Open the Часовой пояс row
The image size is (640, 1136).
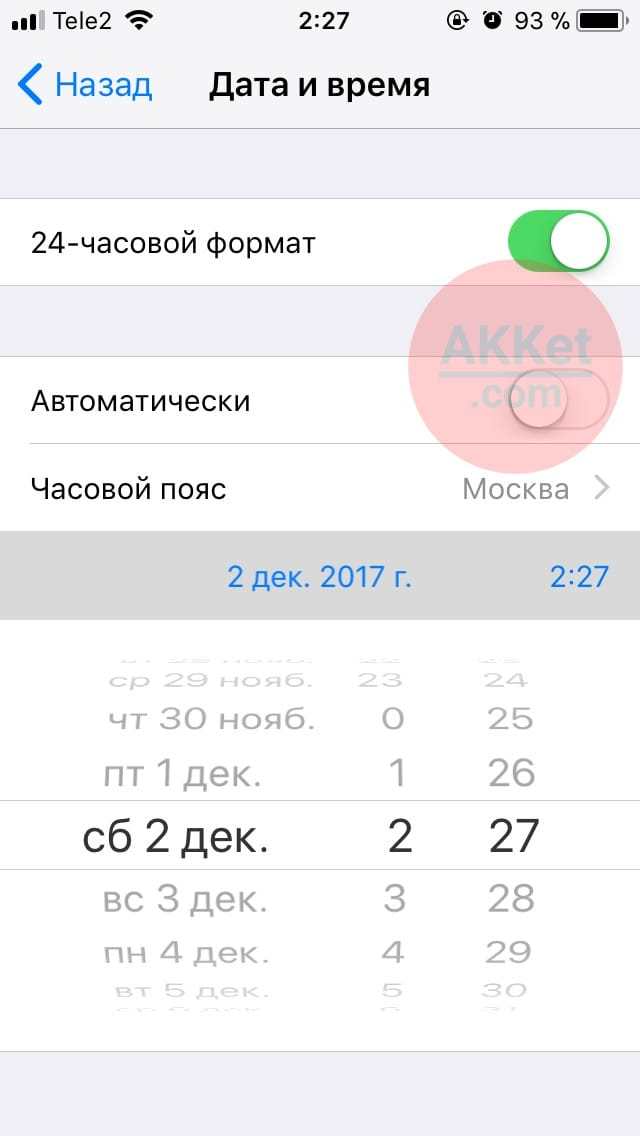coord(320,489)
